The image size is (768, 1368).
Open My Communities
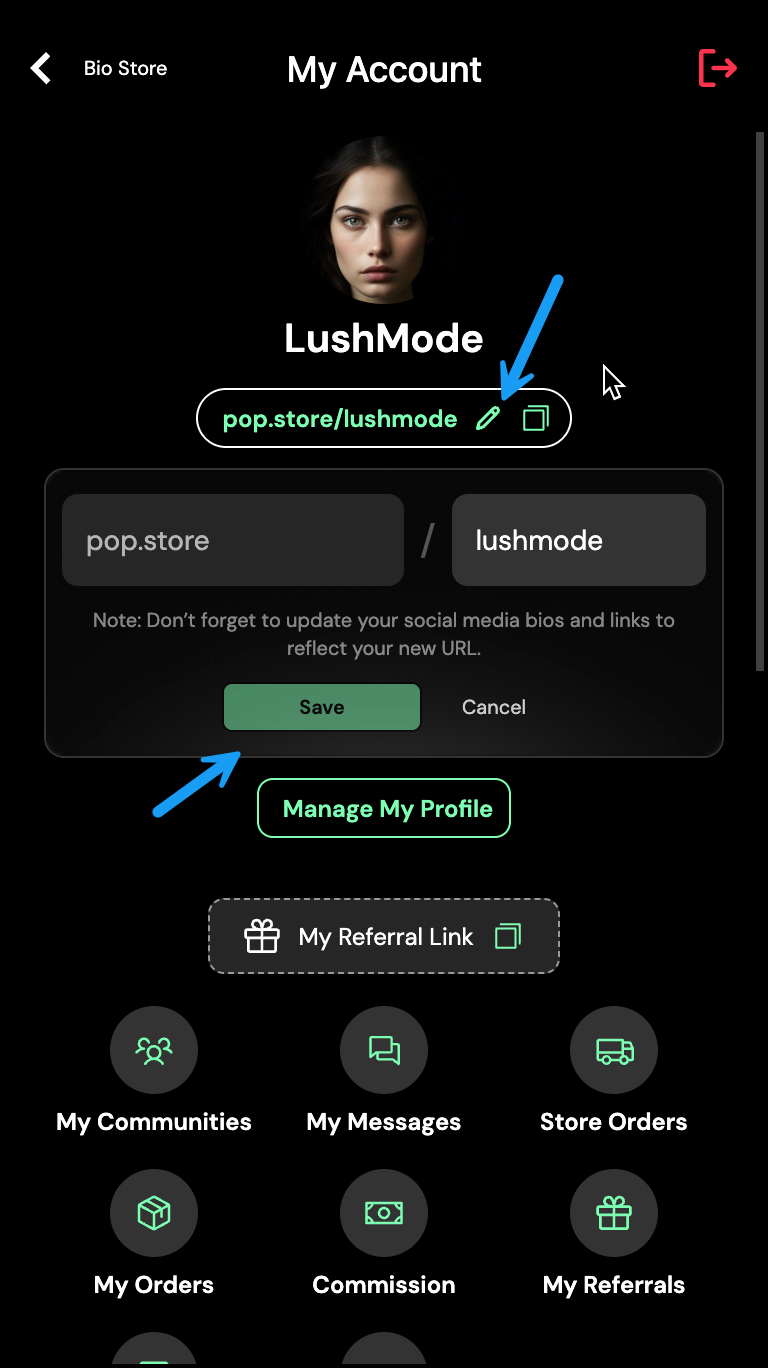tap(154, 1050)
